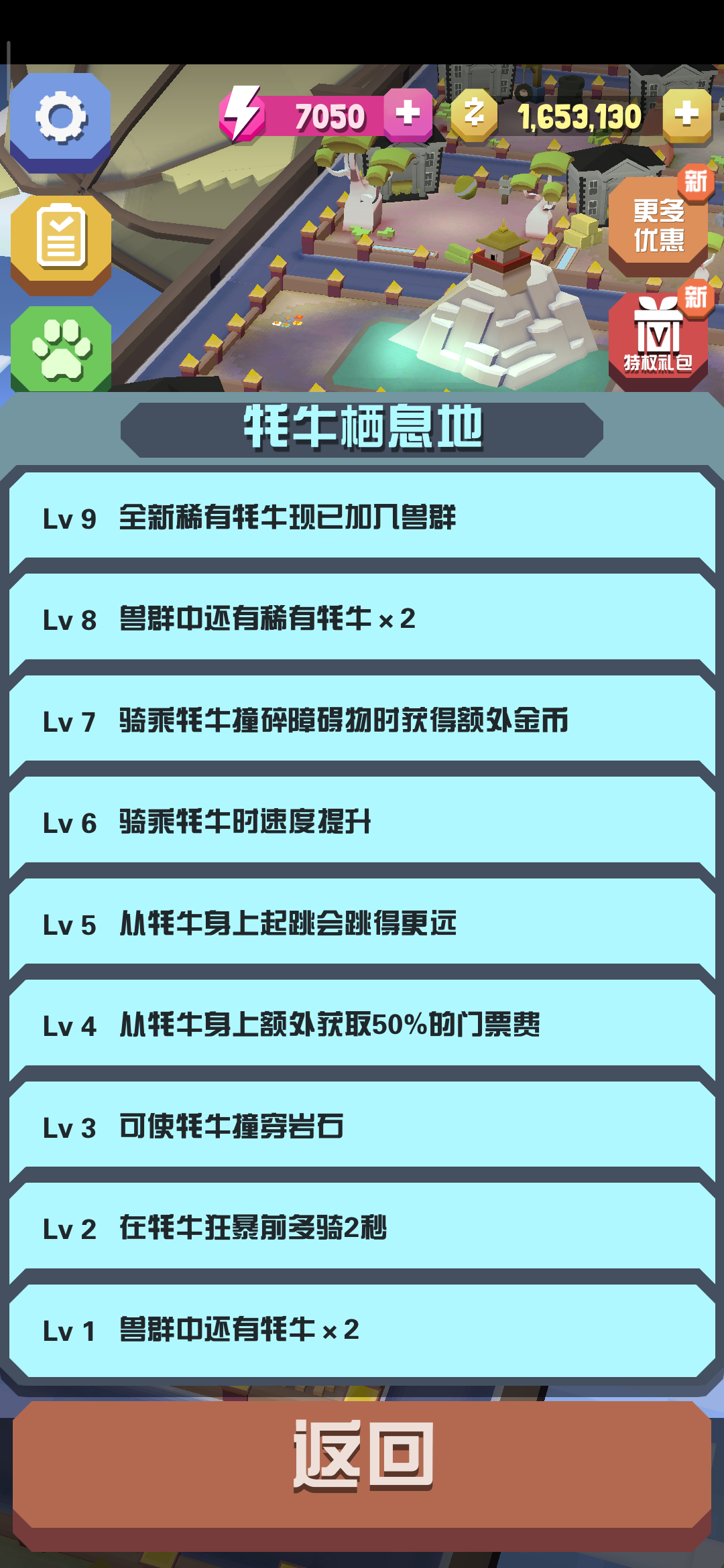The height and width of the screenshot is (1568, 724).
Task: Add more energy with pink plus
Action: point(408,114)
